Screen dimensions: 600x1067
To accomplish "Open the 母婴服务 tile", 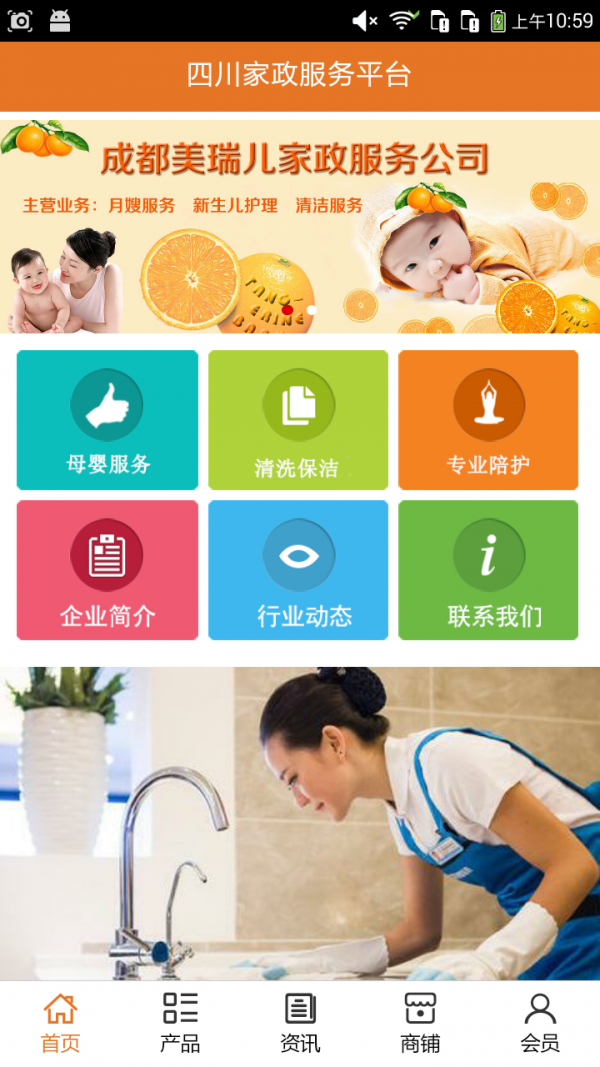I will point(107,420).
